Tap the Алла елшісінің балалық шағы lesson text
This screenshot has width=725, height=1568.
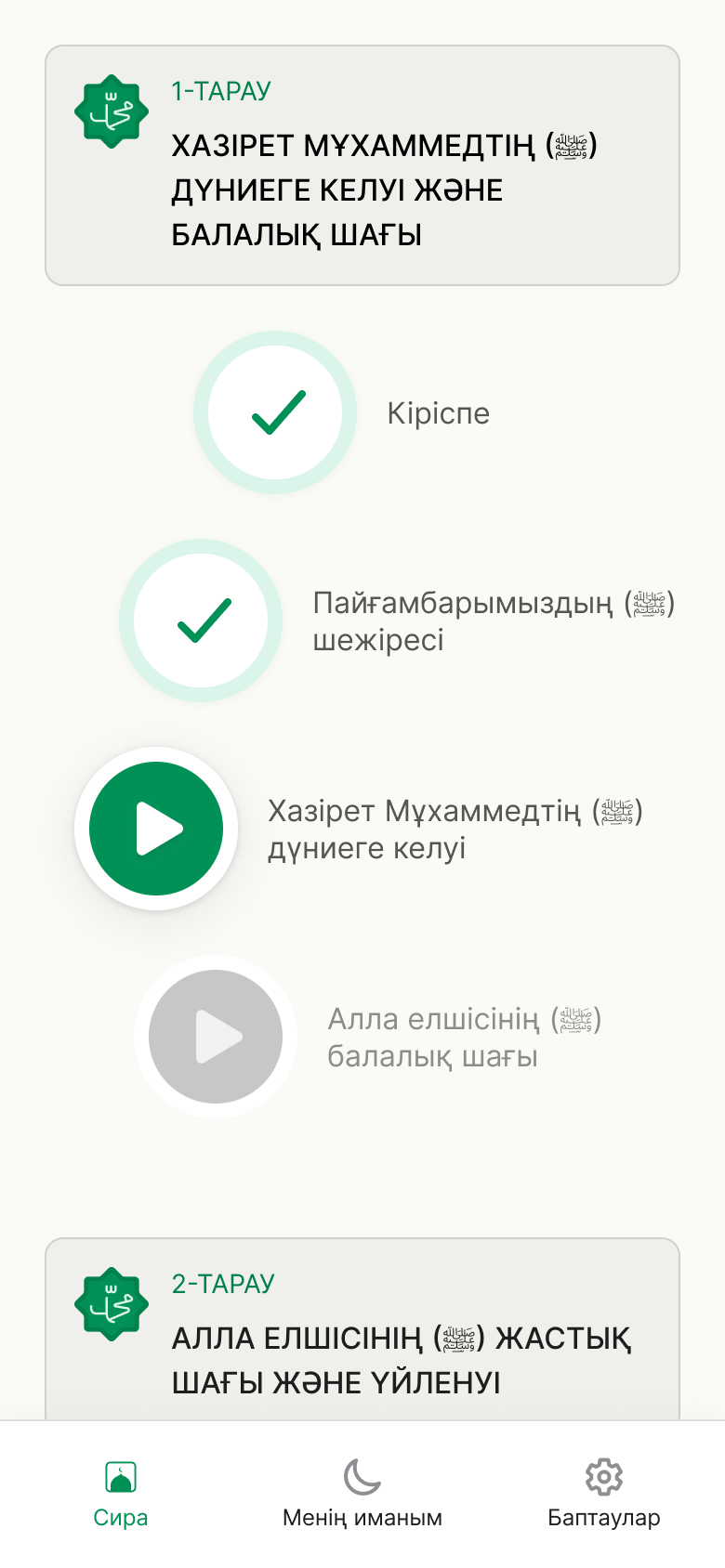tap(465, 1037)
